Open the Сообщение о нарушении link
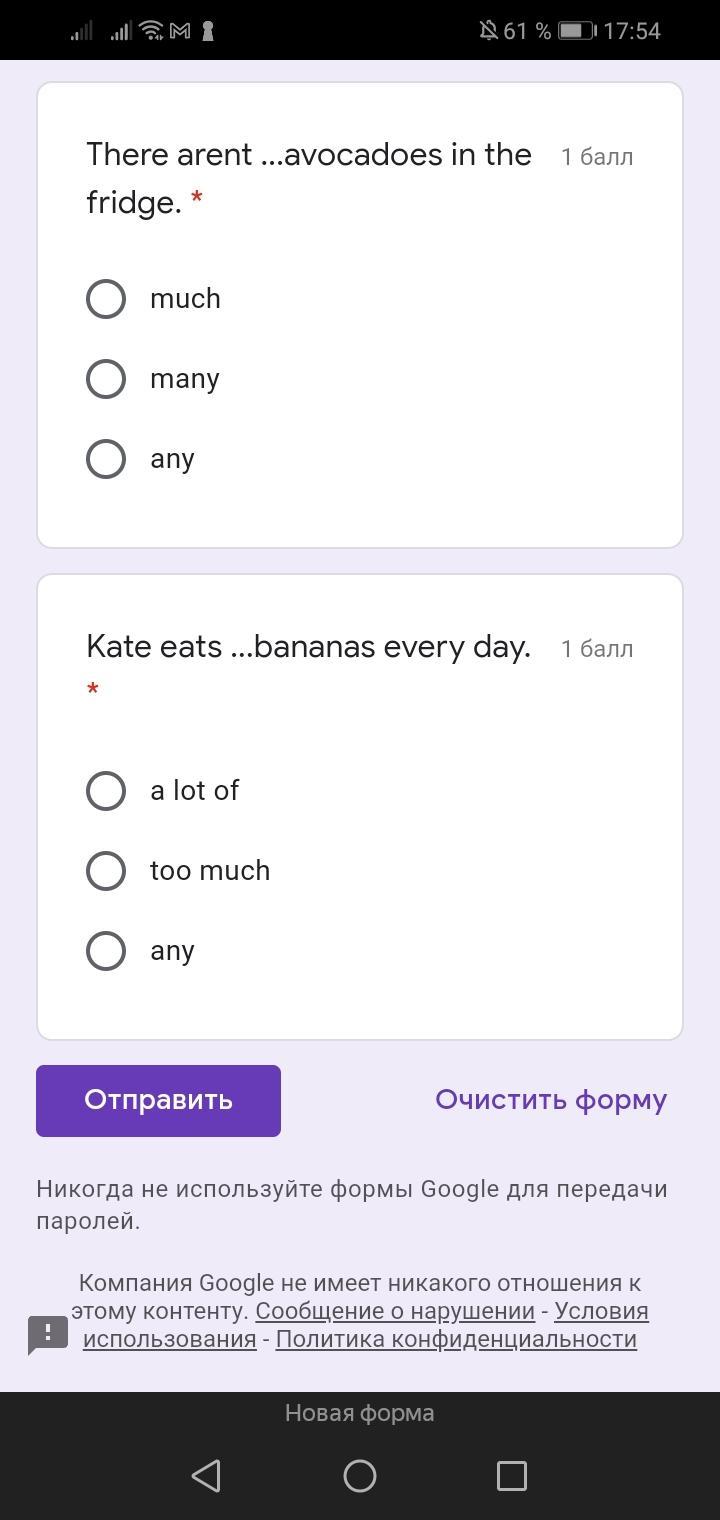Screen dimensions: 720x1520 395,1311
